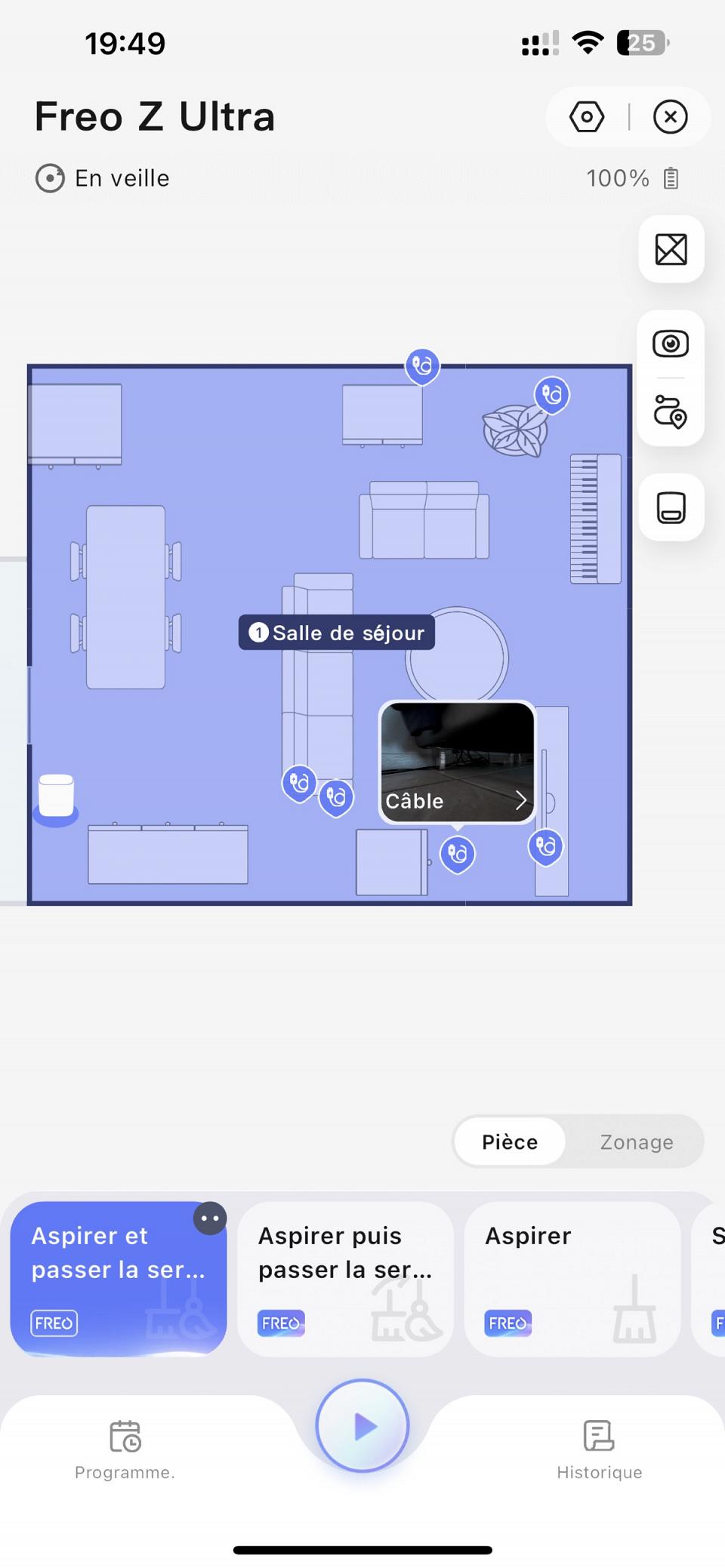Select Aspirer puis passer la serpillière mode

pyautogui.click(x=345, y=1278)
